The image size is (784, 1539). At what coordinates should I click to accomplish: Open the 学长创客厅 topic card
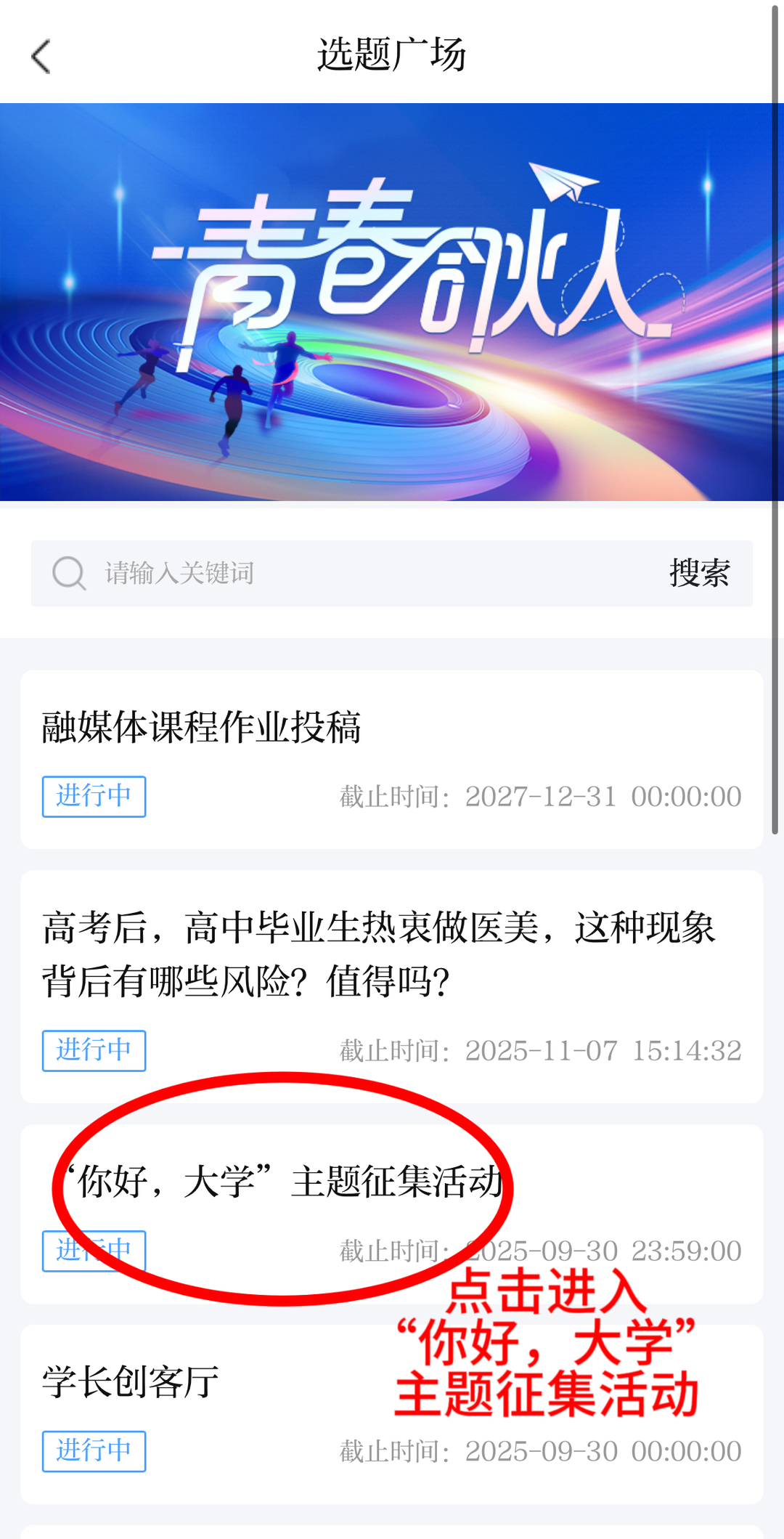tap(218, 1413)
